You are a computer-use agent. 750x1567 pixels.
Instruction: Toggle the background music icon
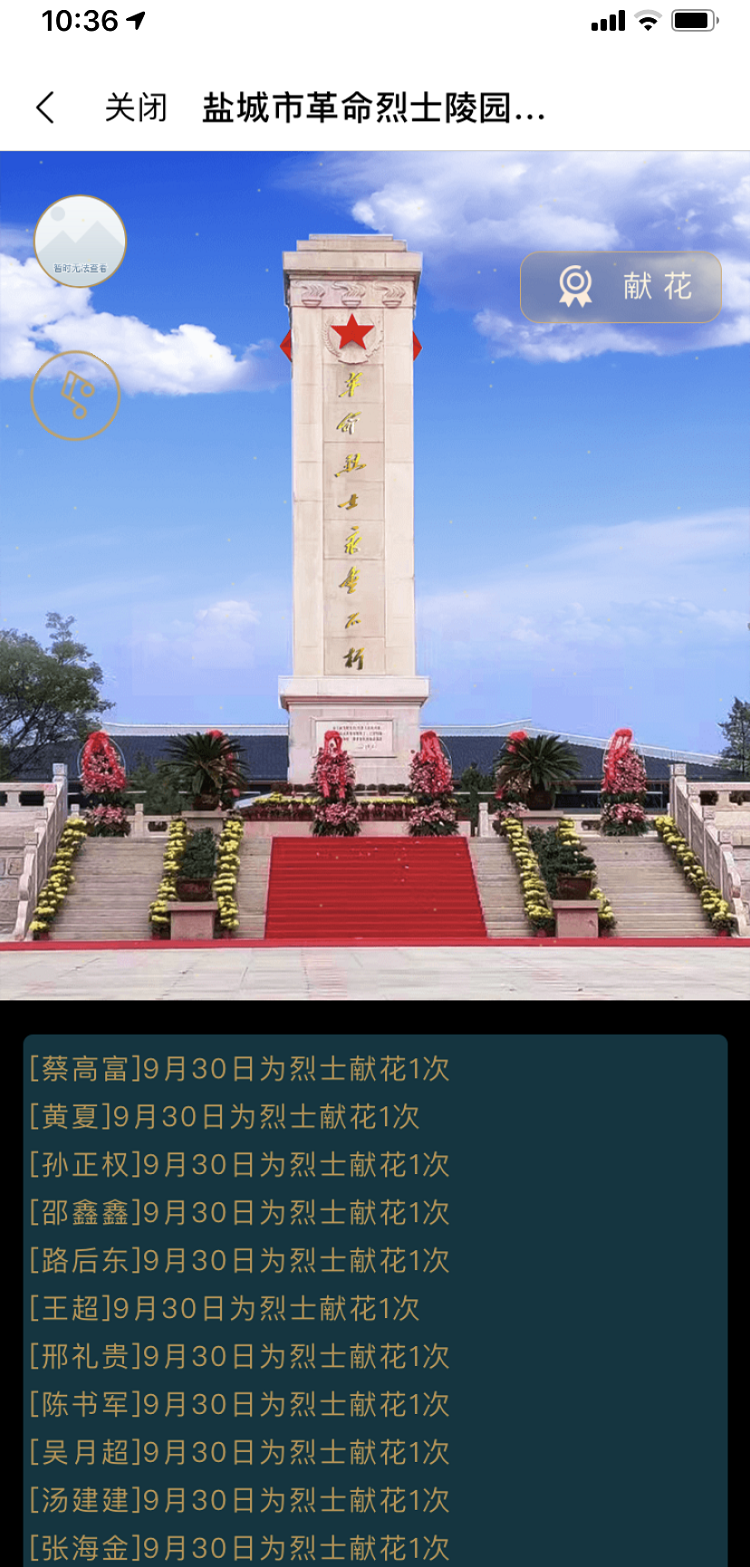(76, 396)
